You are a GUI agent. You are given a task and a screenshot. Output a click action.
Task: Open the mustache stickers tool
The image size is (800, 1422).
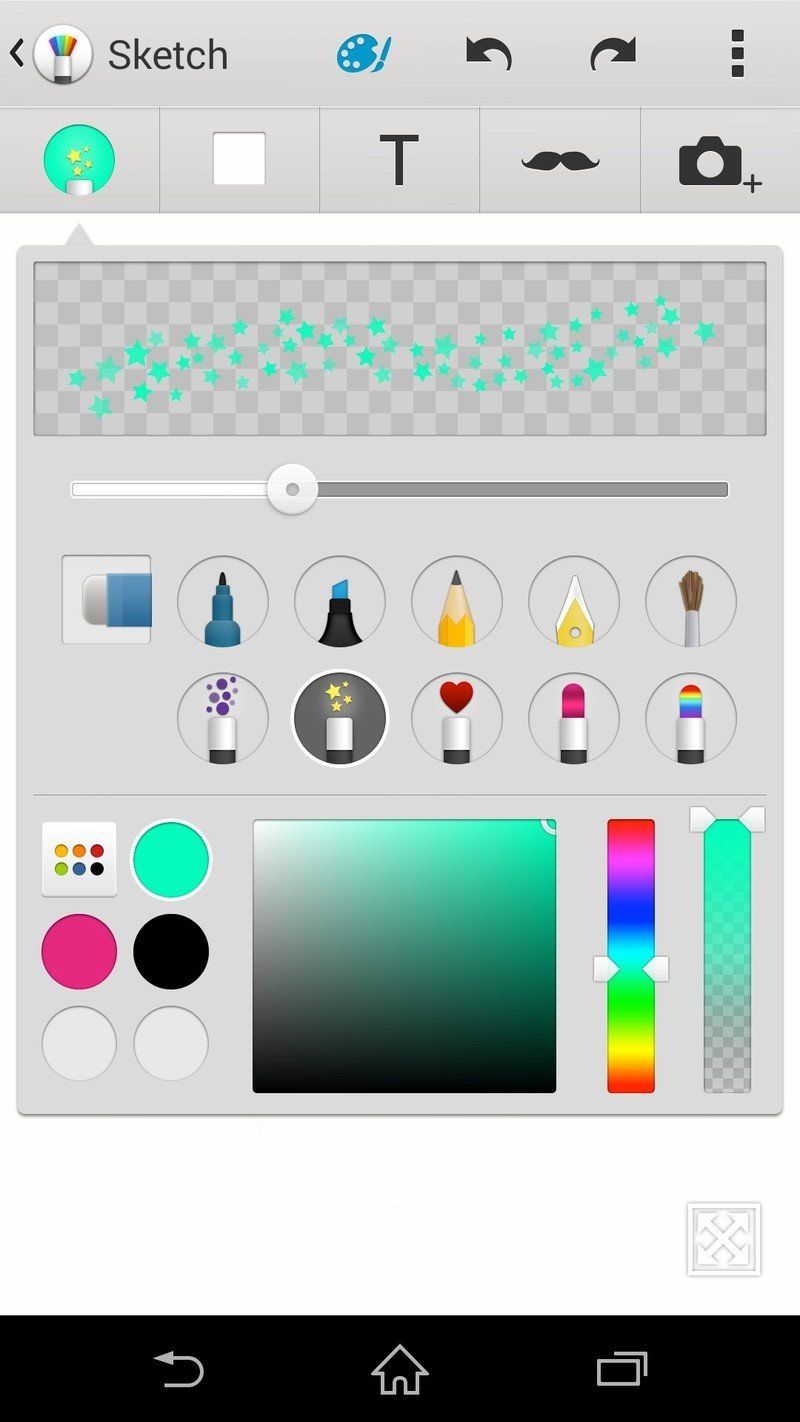point(560,160)
